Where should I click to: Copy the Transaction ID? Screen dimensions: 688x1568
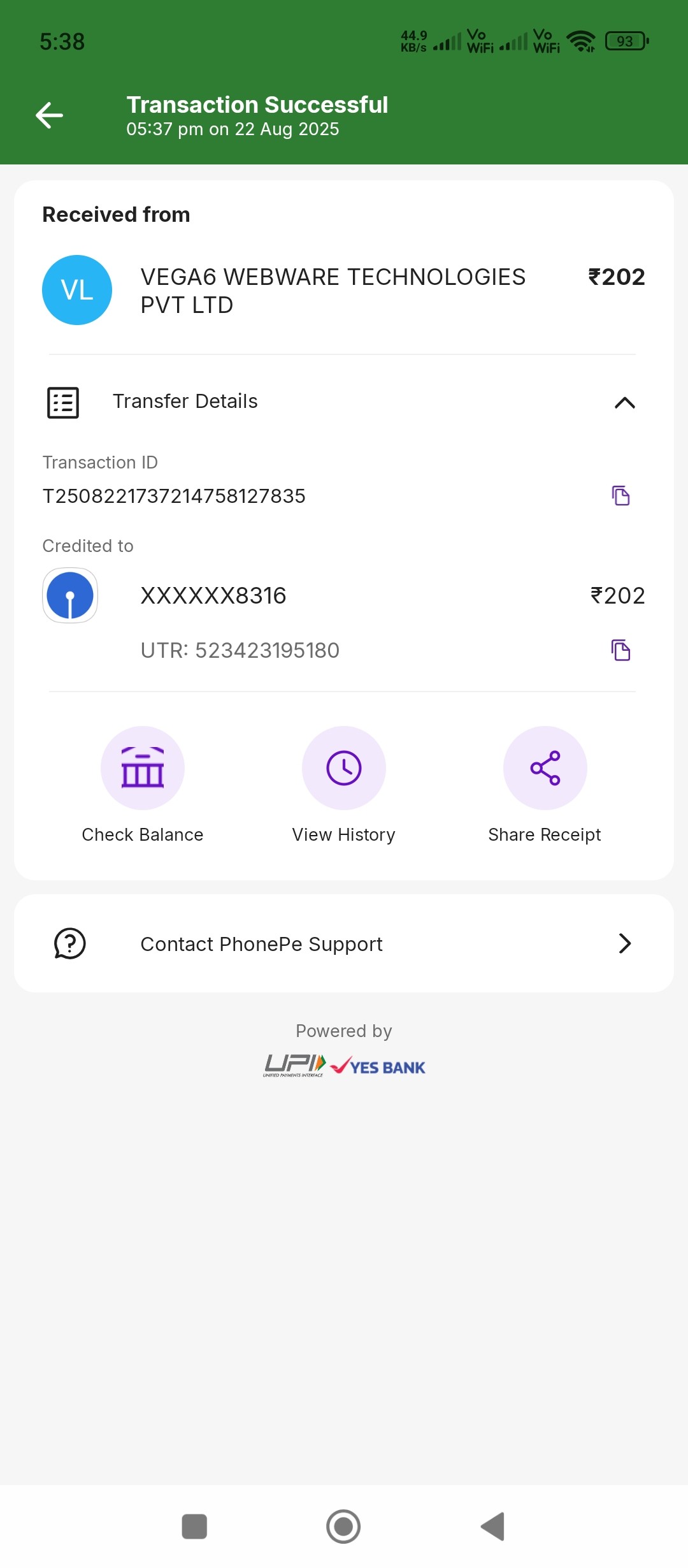click(x=620, y=495)
